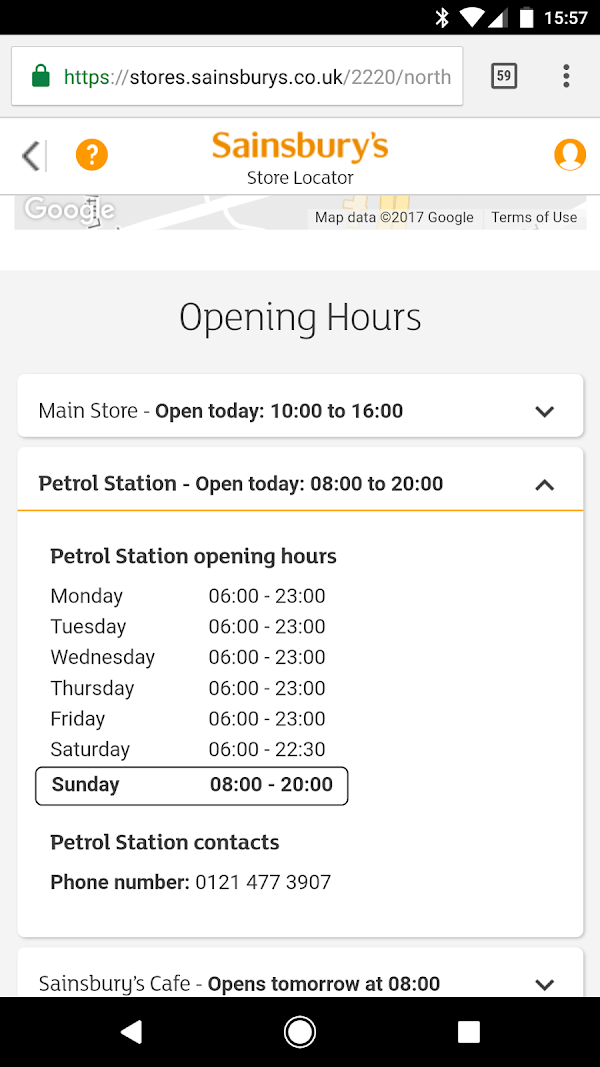Open the orange help question mark
The height and width of the screenshot is (1067, 600).
tap(92, 155)
